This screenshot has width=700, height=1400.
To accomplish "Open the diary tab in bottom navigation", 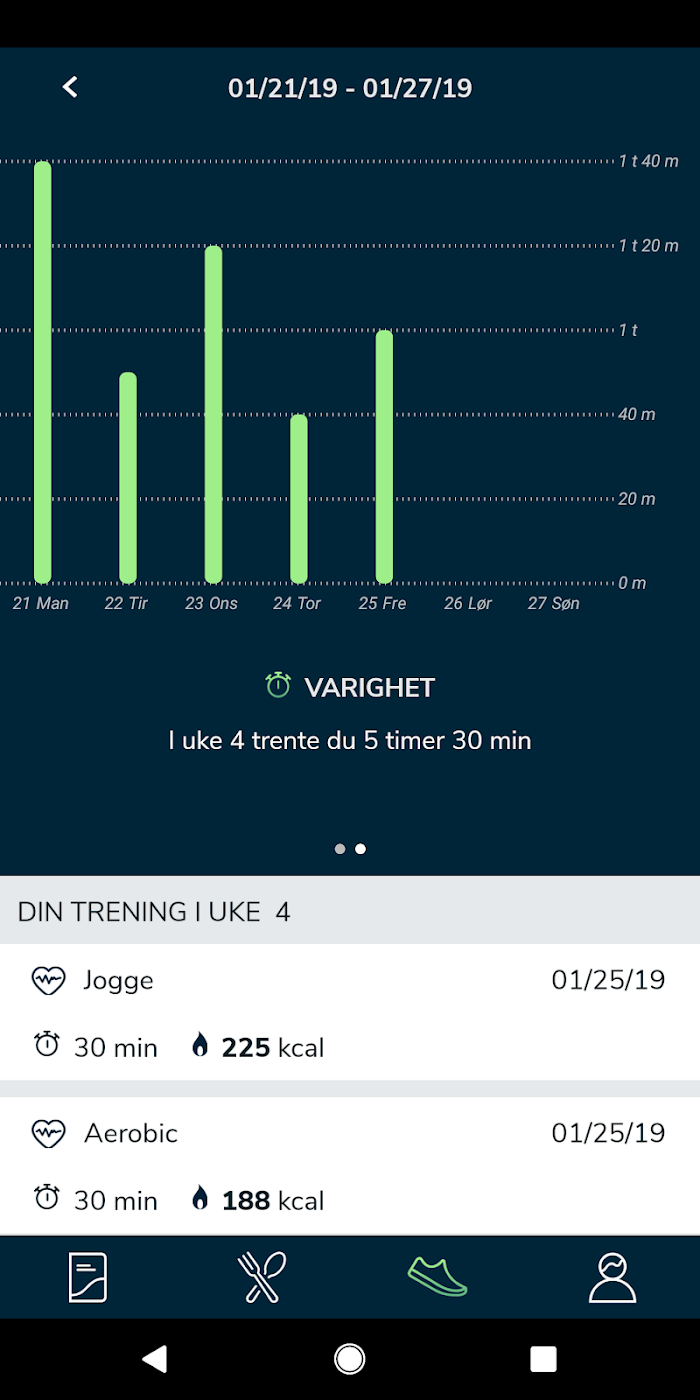I will tap(88, 1277).
